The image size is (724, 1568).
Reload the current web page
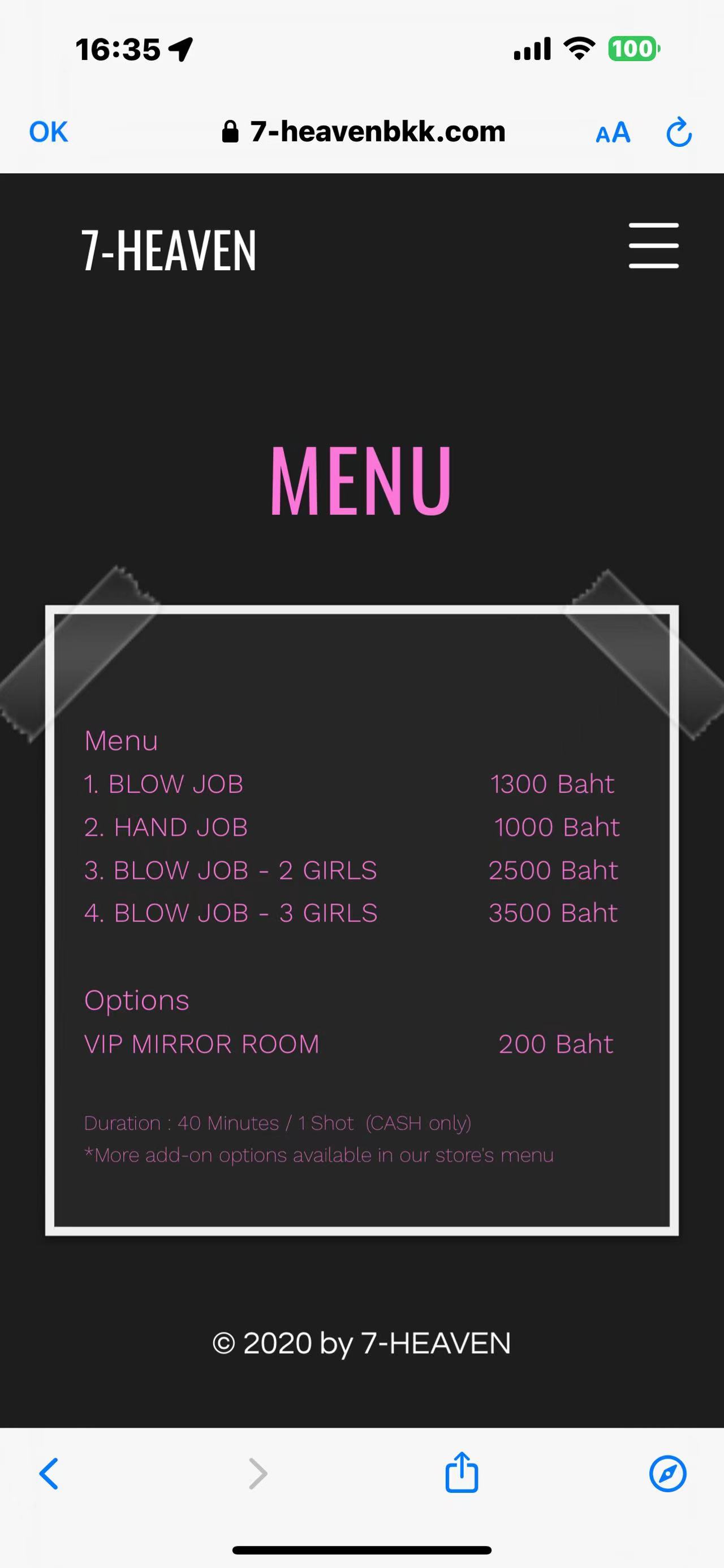coord(679,132)
